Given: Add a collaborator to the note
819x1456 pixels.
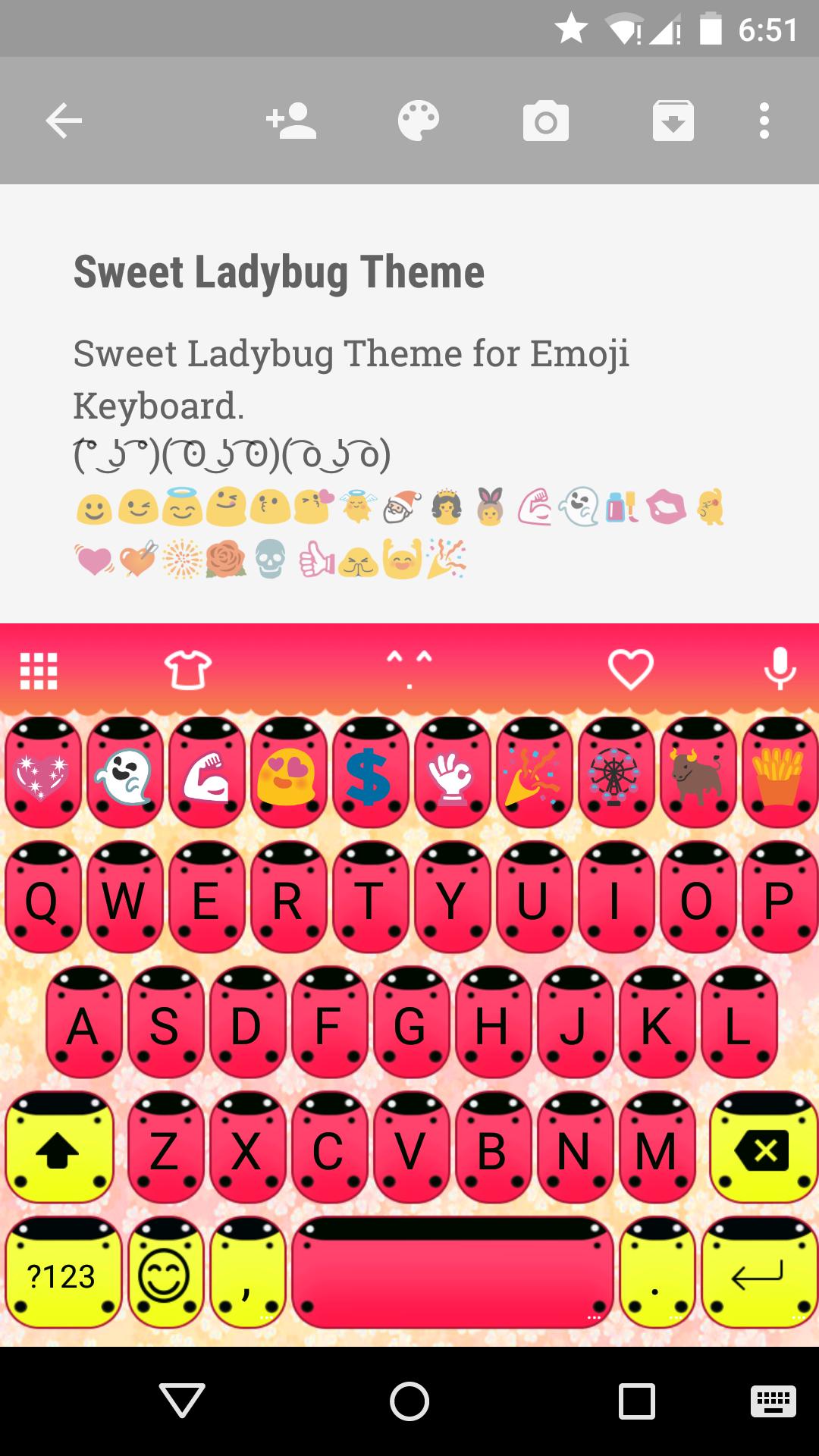Looking at the screenshot, I should coord(291,121).
